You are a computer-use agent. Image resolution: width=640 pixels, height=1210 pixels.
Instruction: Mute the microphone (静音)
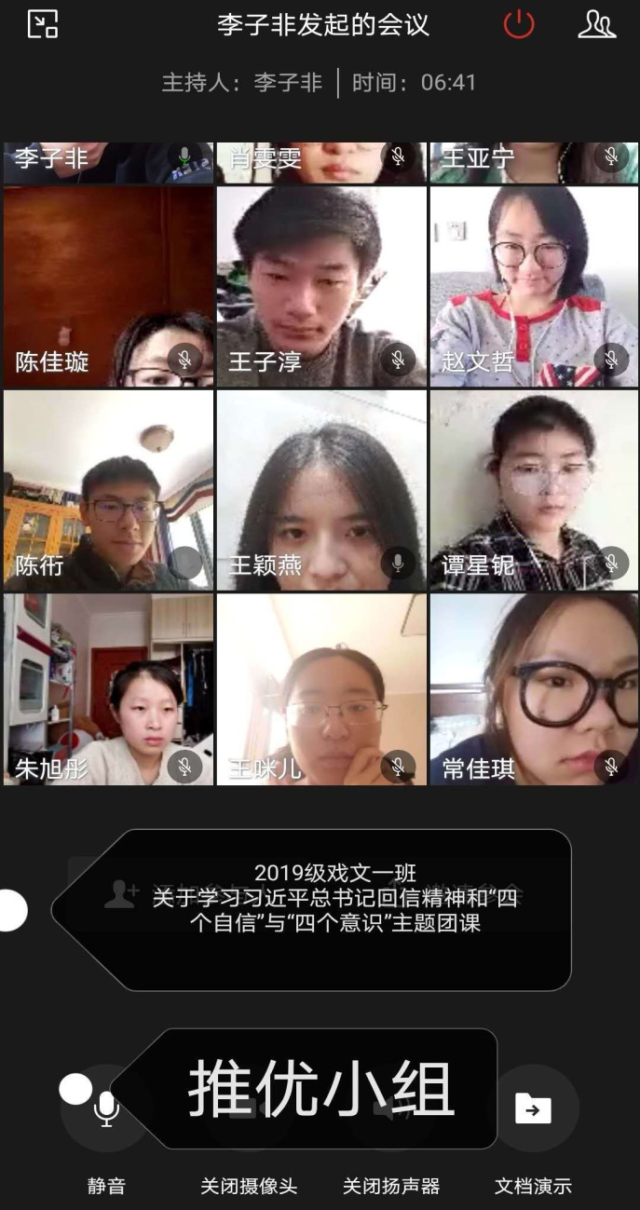[x=106, y=1110]
